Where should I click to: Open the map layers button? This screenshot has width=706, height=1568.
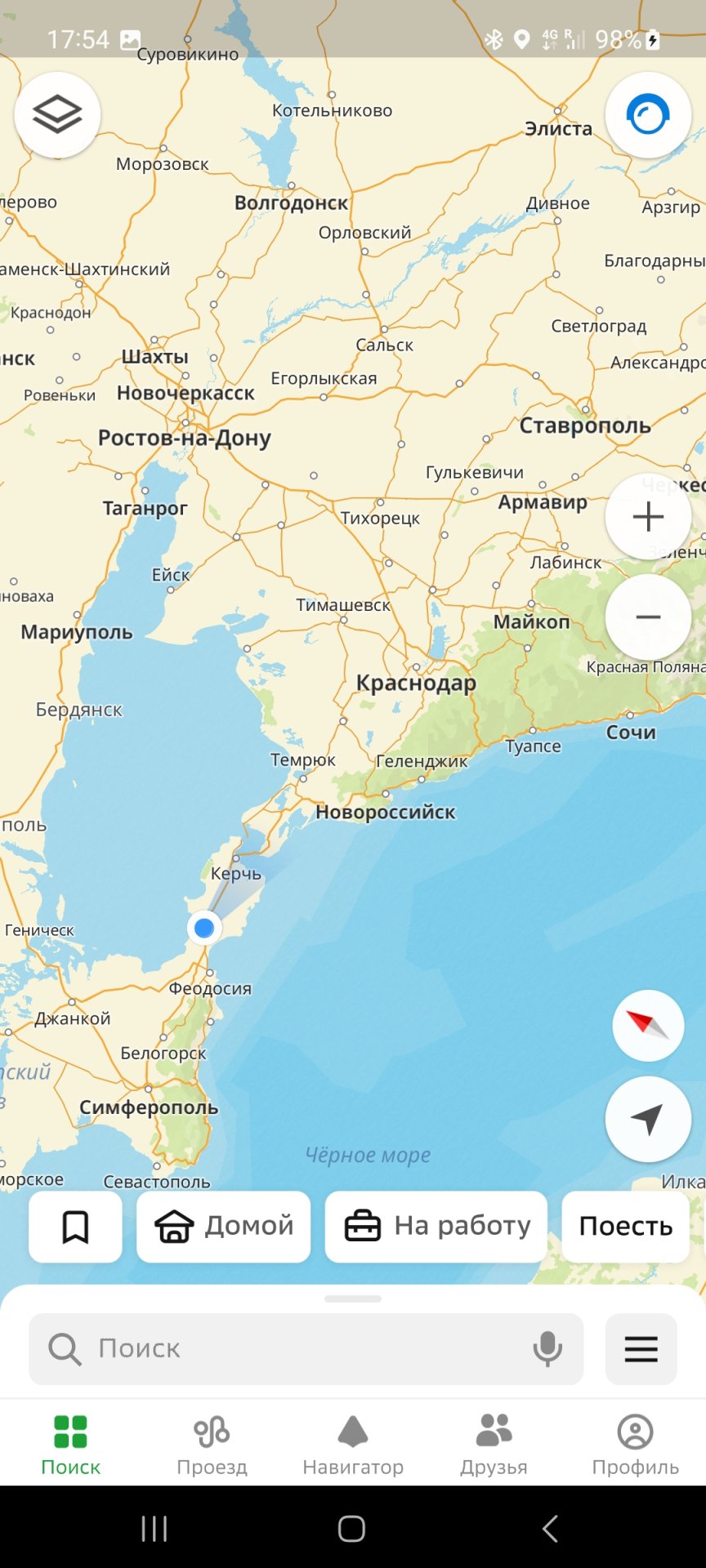[57, 115]
